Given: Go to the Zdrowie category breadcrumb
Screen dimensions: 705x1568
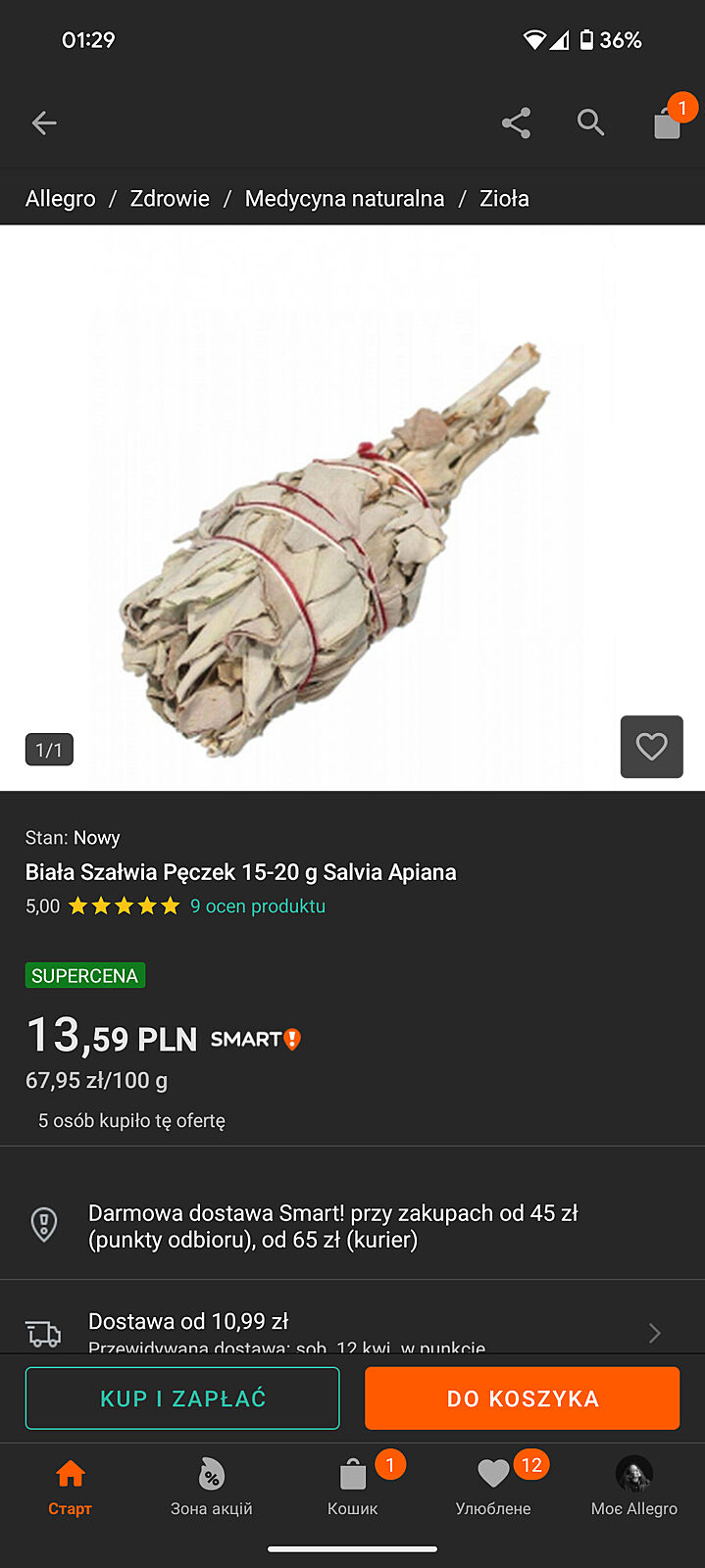Looking at the screenshot, I should point(170,199).
